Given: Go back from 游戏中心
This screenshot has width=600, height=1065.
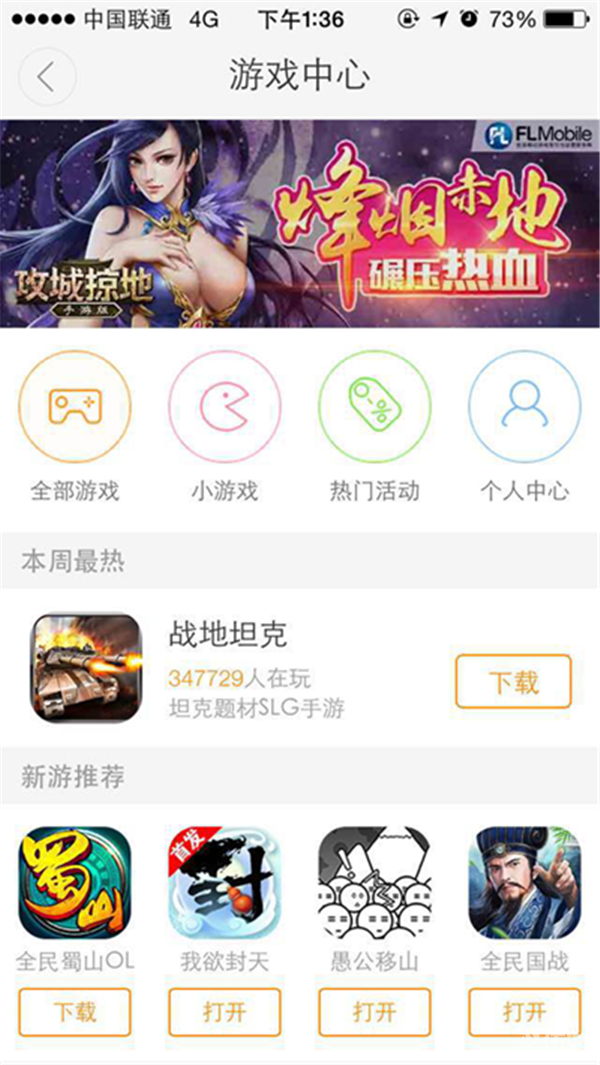Looking at the screenshot, I should tap(47, 76).
